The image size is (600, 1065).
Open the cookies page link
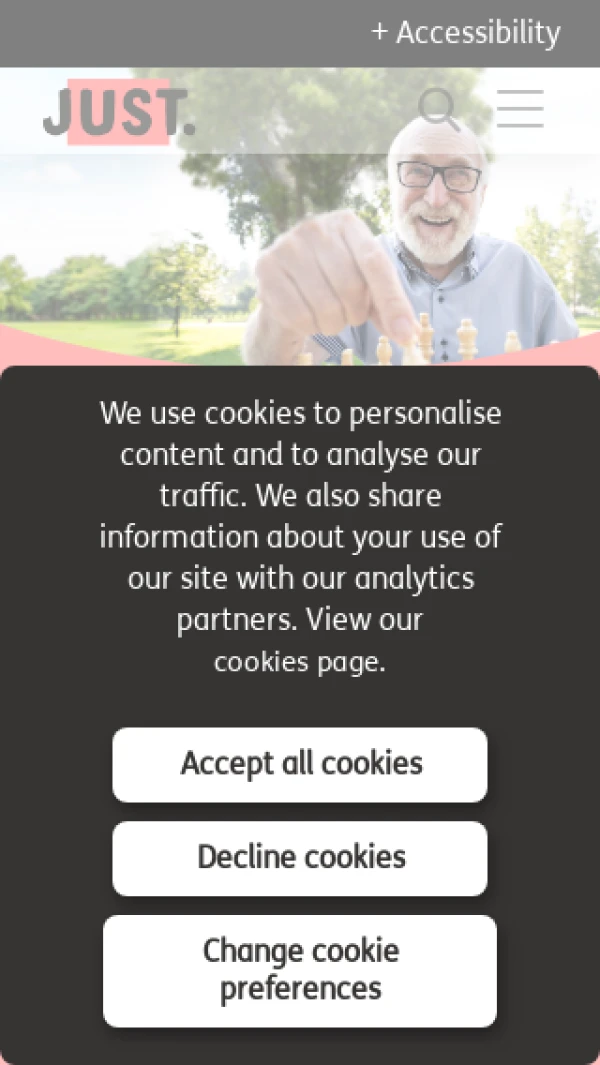(298, 662)
